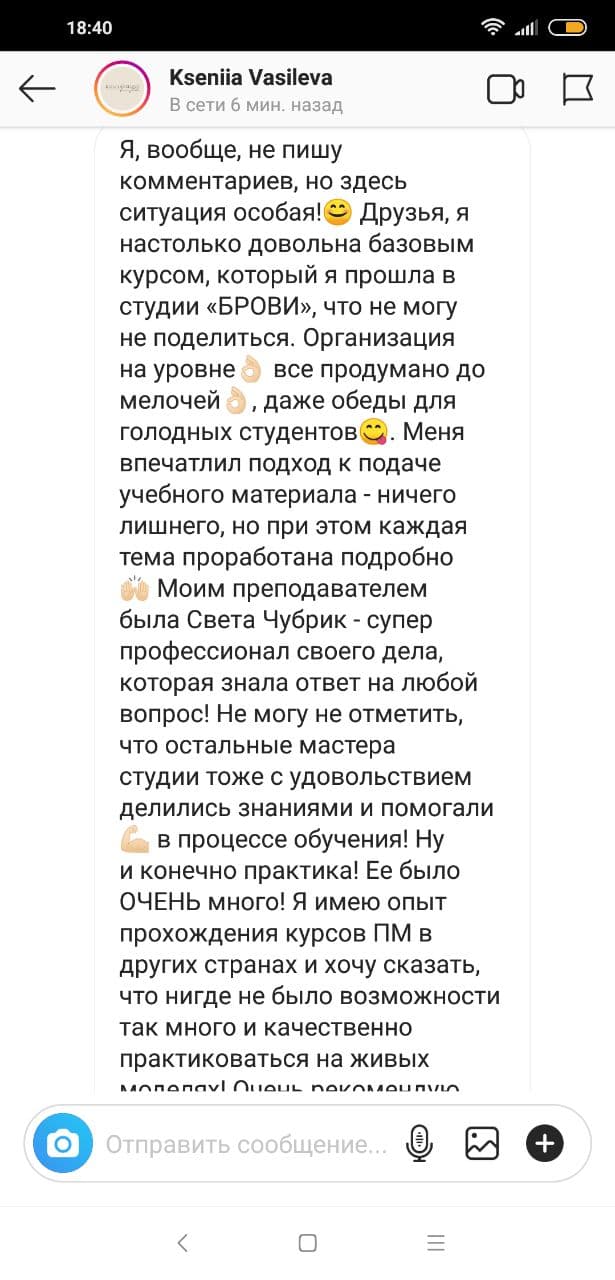Screen dimensions: 615x1280
Task: Open Kseniia Vasileva's profile picture
Action: (122, 90)
